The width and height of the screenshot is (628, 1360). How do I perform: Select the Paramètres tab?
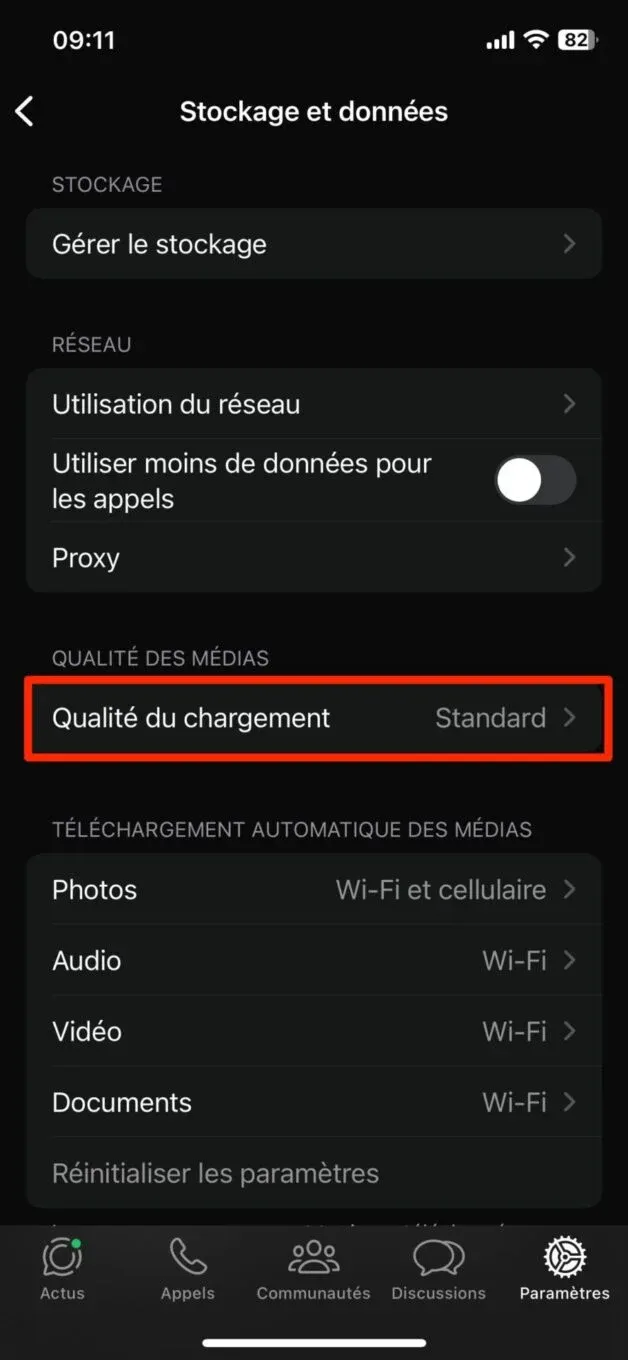tap(564, 1270)
